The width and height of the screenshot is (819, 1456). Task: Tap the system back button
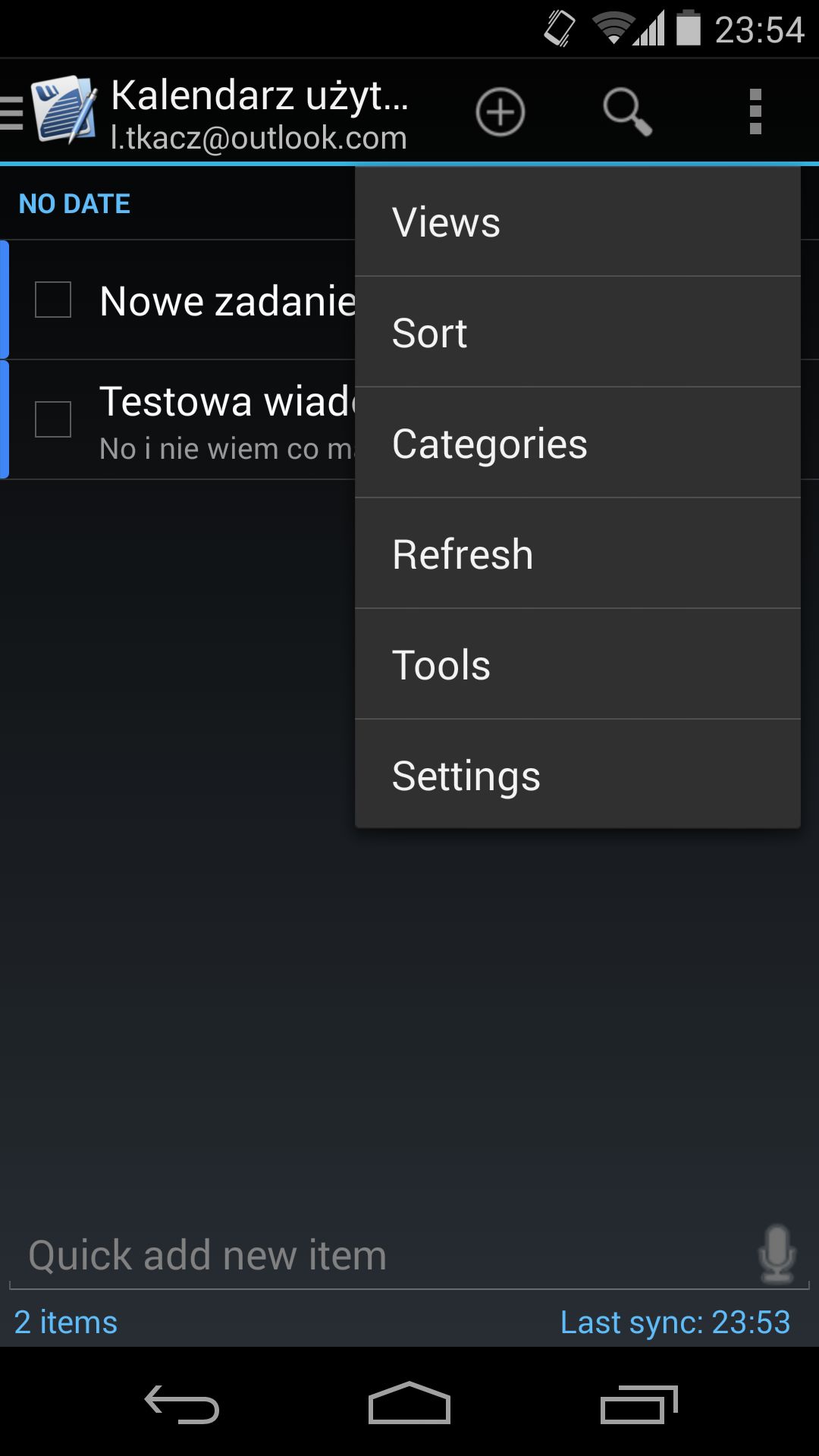point(182,1404)
